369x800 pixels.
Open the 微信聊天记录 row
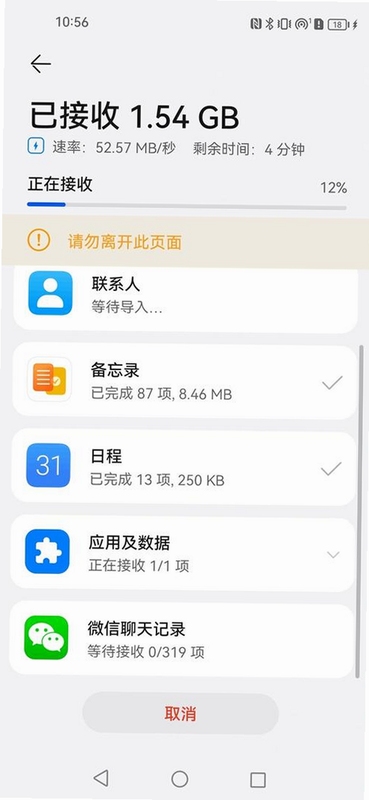point(182,640)
